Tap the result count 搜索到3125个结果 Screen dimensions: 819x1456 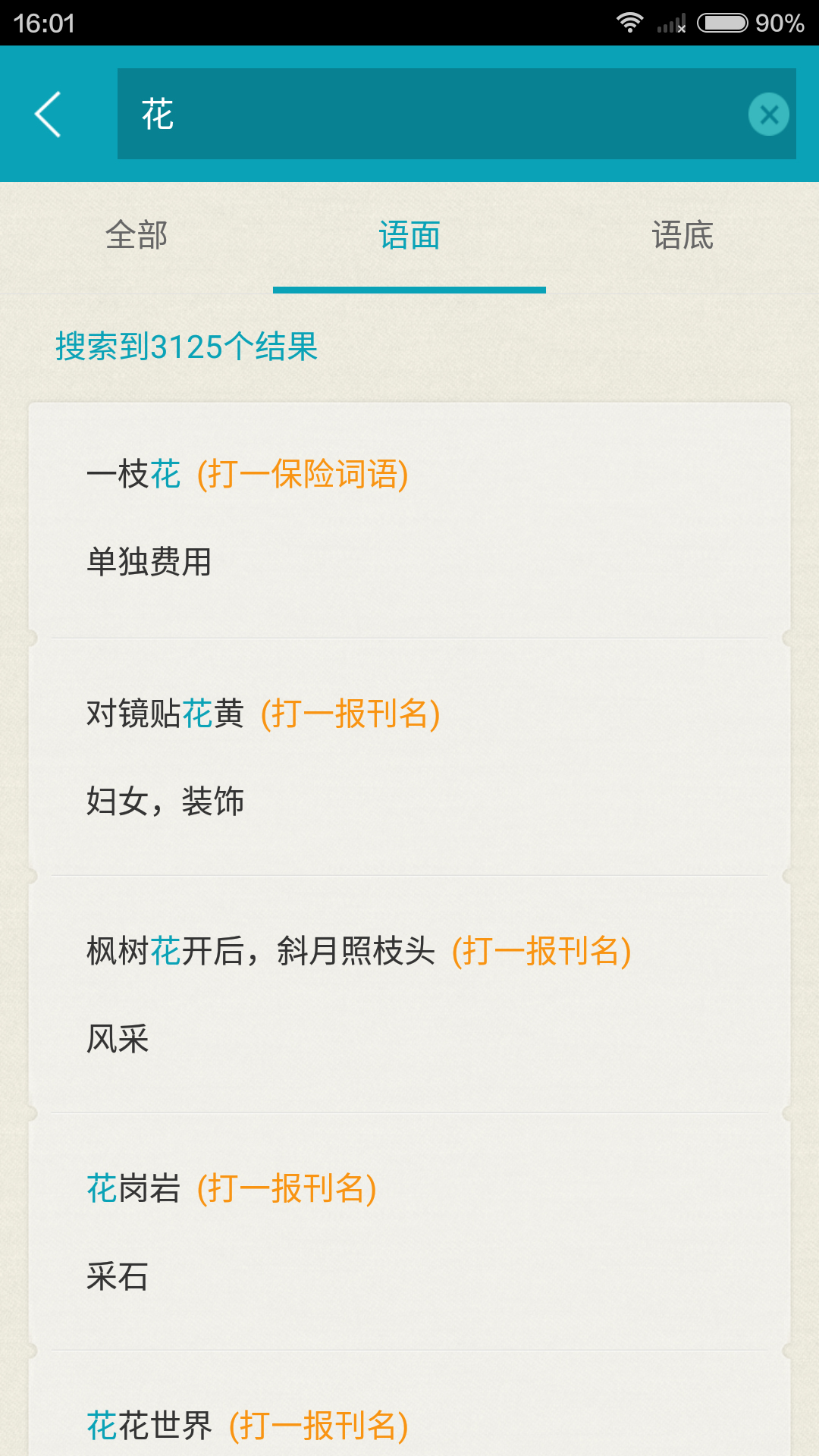(187, 347)
